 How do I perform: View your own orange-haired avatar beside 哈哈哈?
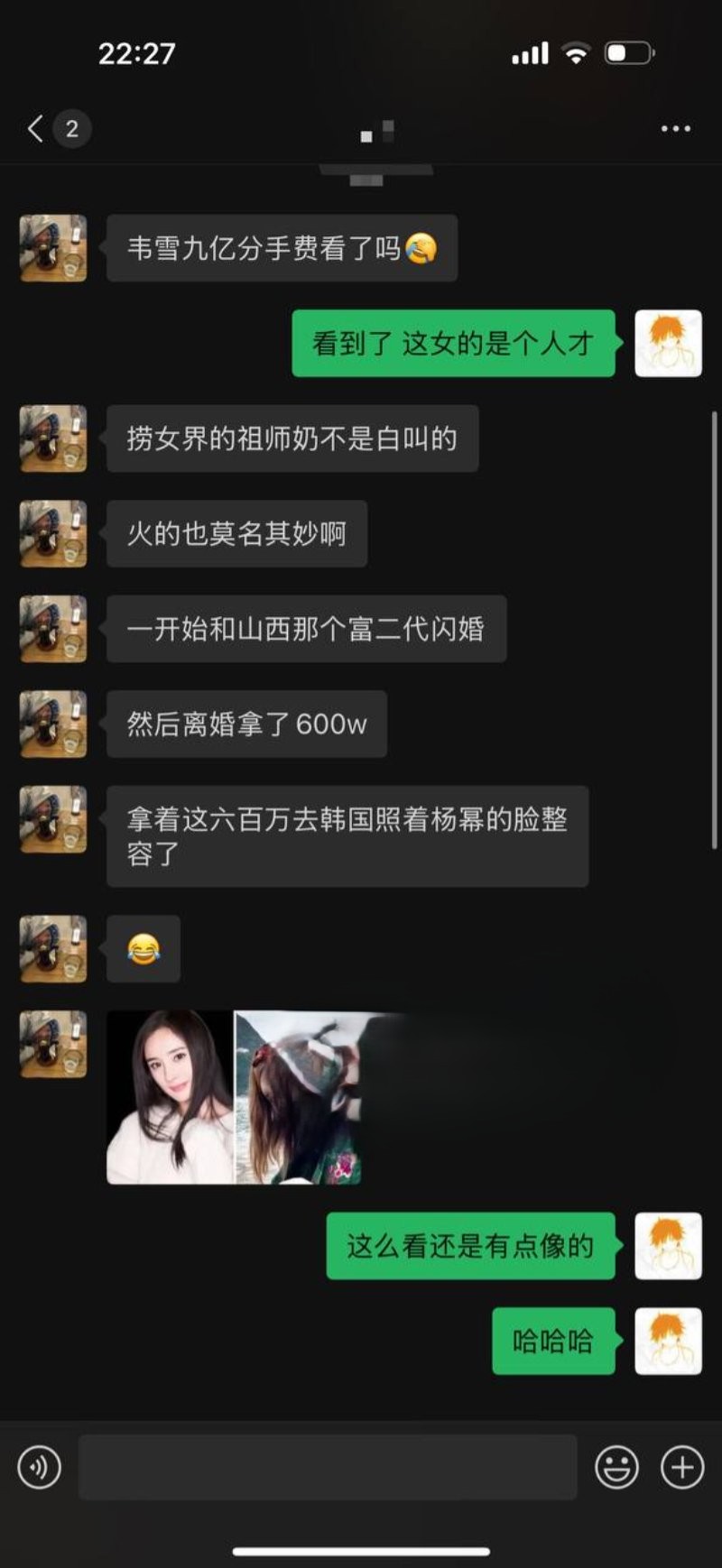point(668,1341)
